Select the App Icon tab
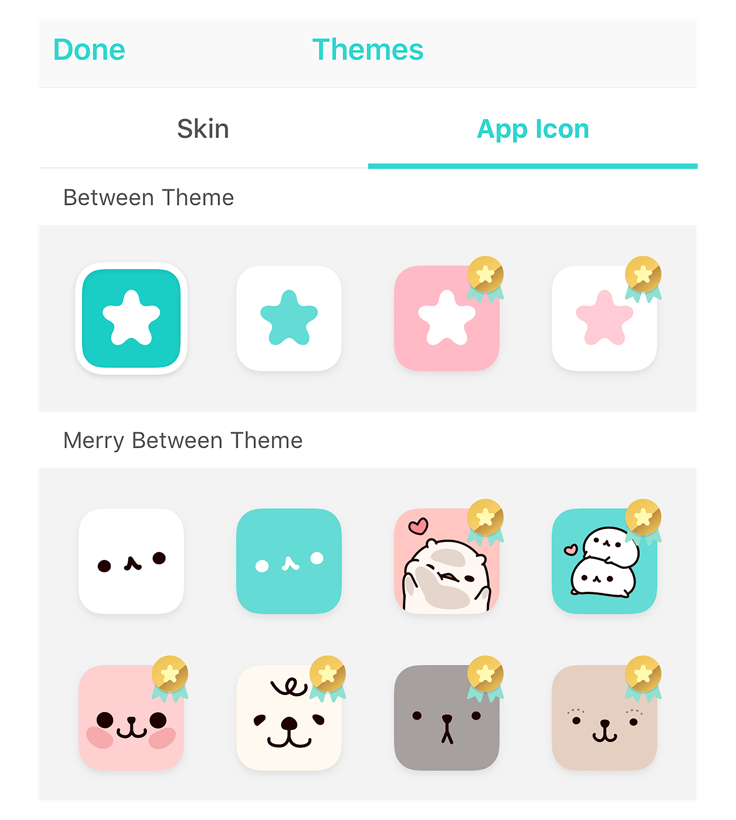This screenshot has height=820, width=736. click(x=532, y=129)
